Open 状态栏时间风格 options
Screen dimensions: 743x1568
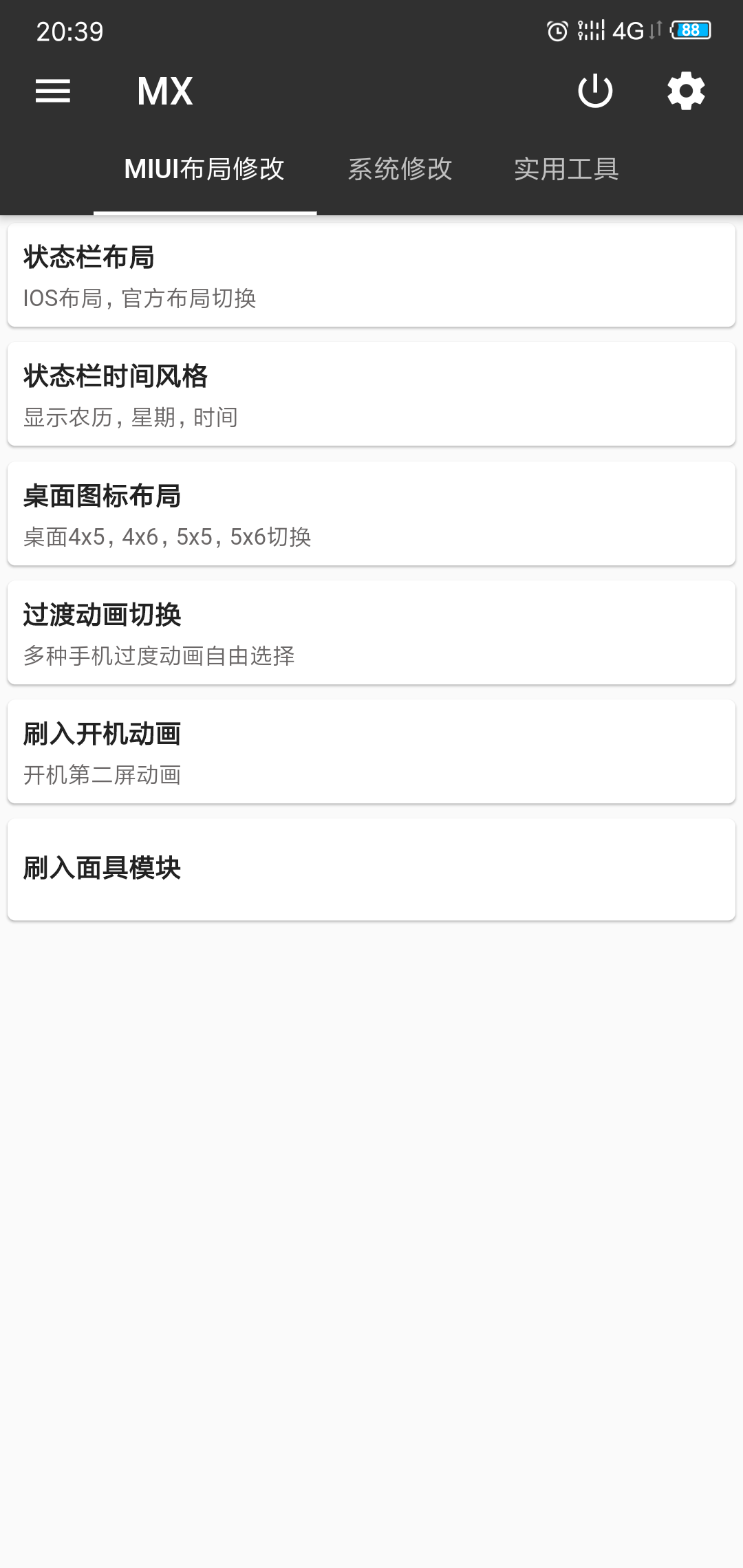[371, 394]
